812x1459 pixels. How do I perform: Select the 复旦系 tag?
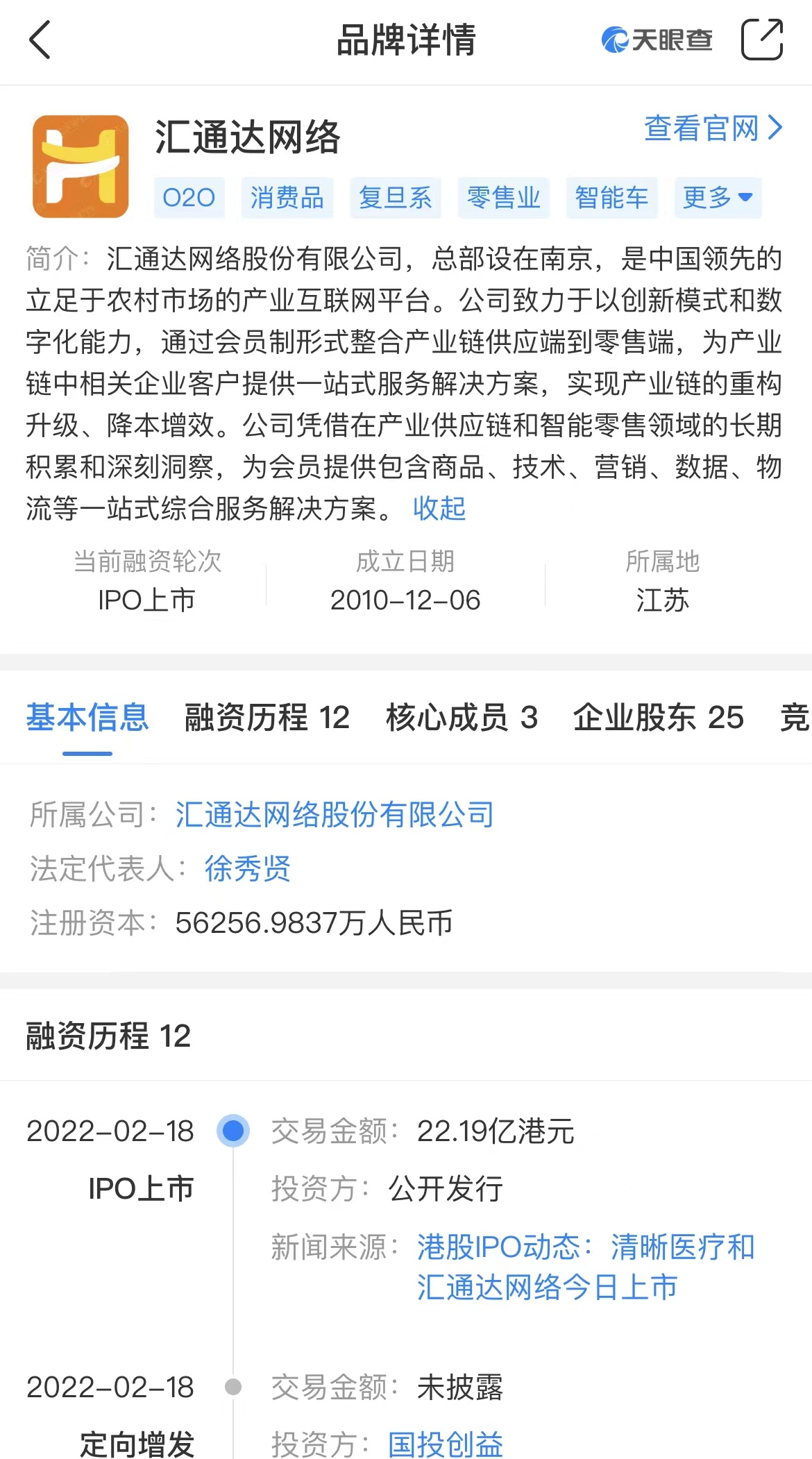[395, 198]
